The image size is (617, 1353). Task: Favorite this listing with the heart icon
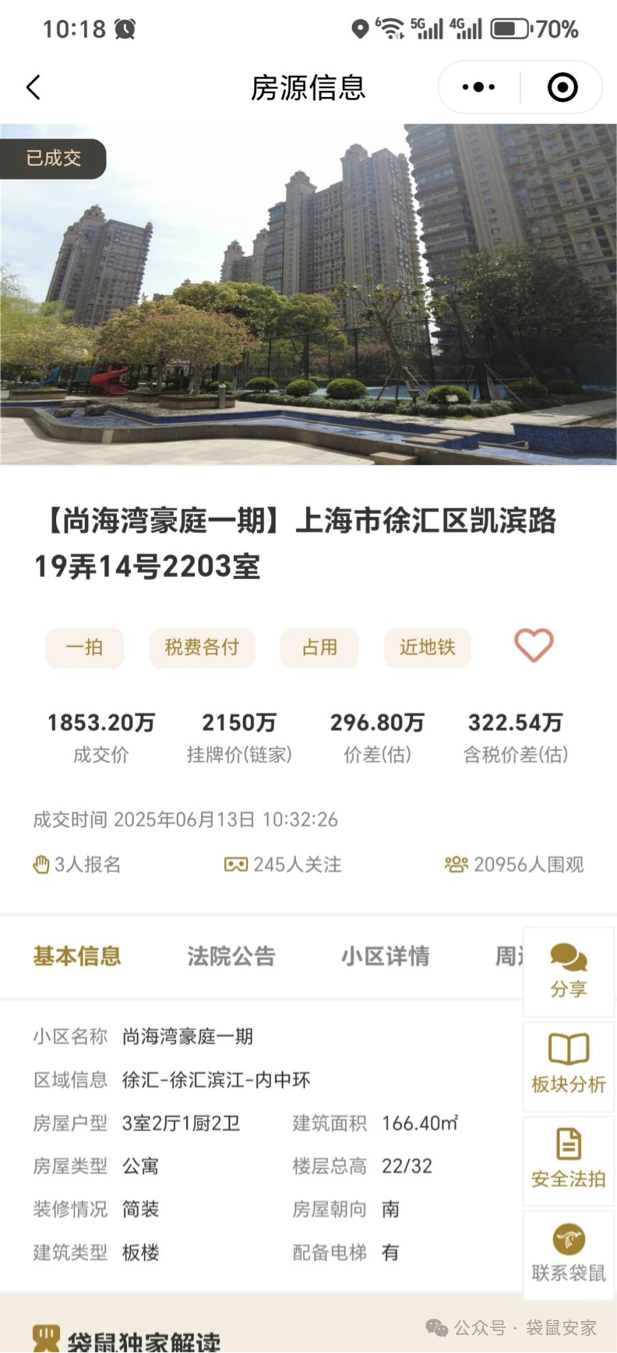pos(533,646)
